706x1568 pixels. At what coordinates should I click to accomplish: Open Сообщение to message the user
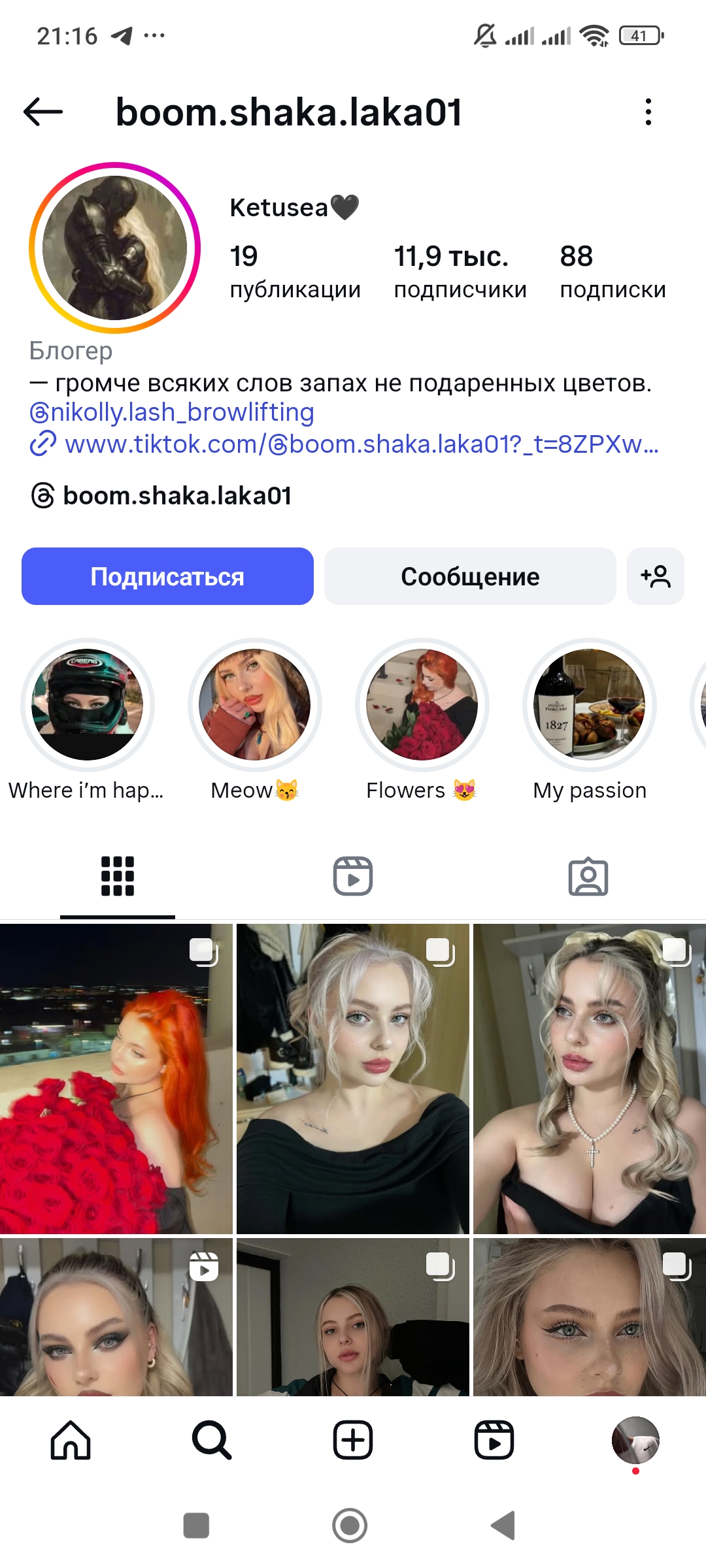[x=470, y=576]
